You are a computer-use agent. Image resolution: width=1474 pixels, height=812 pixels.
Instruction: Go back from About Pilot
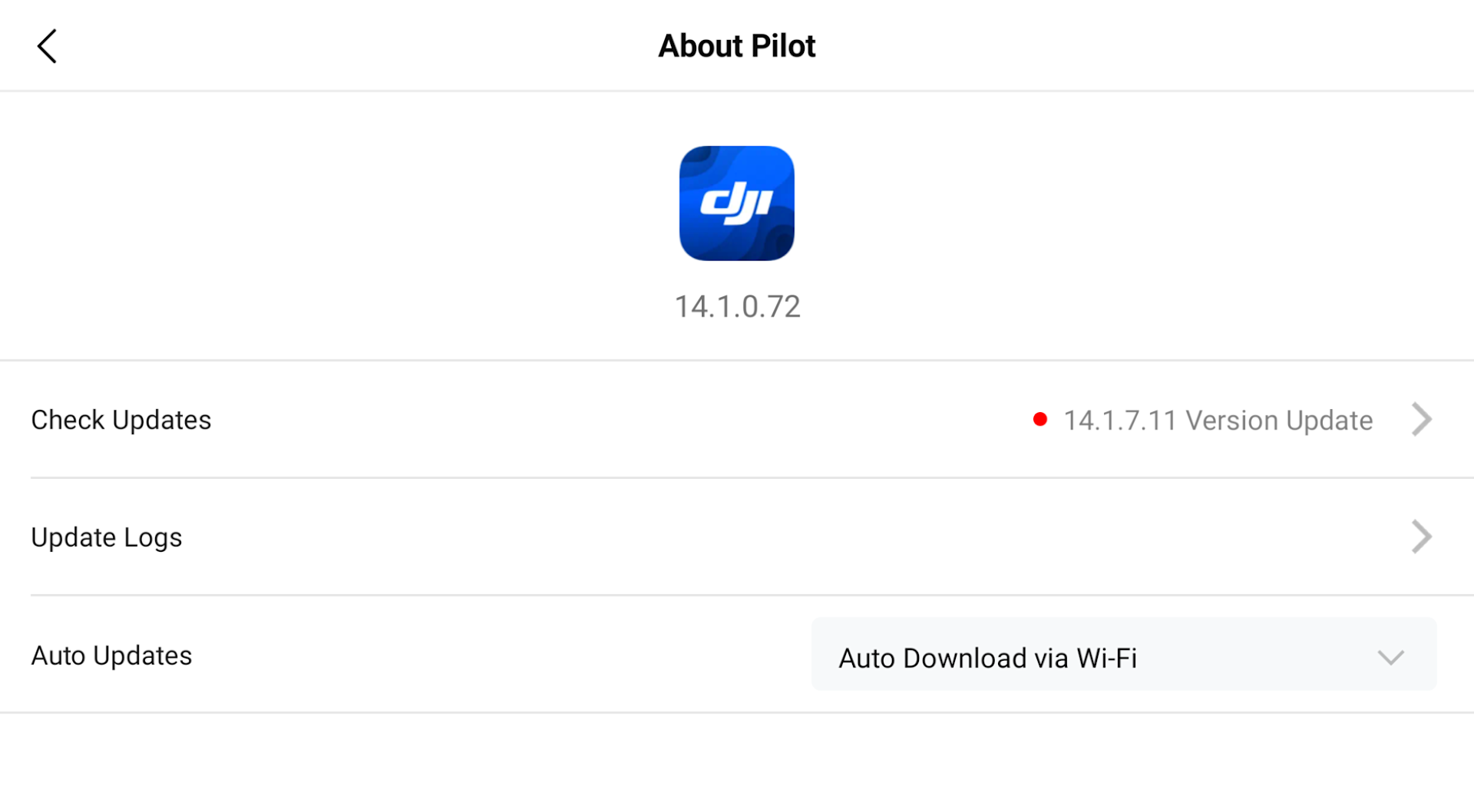point(48,46)
